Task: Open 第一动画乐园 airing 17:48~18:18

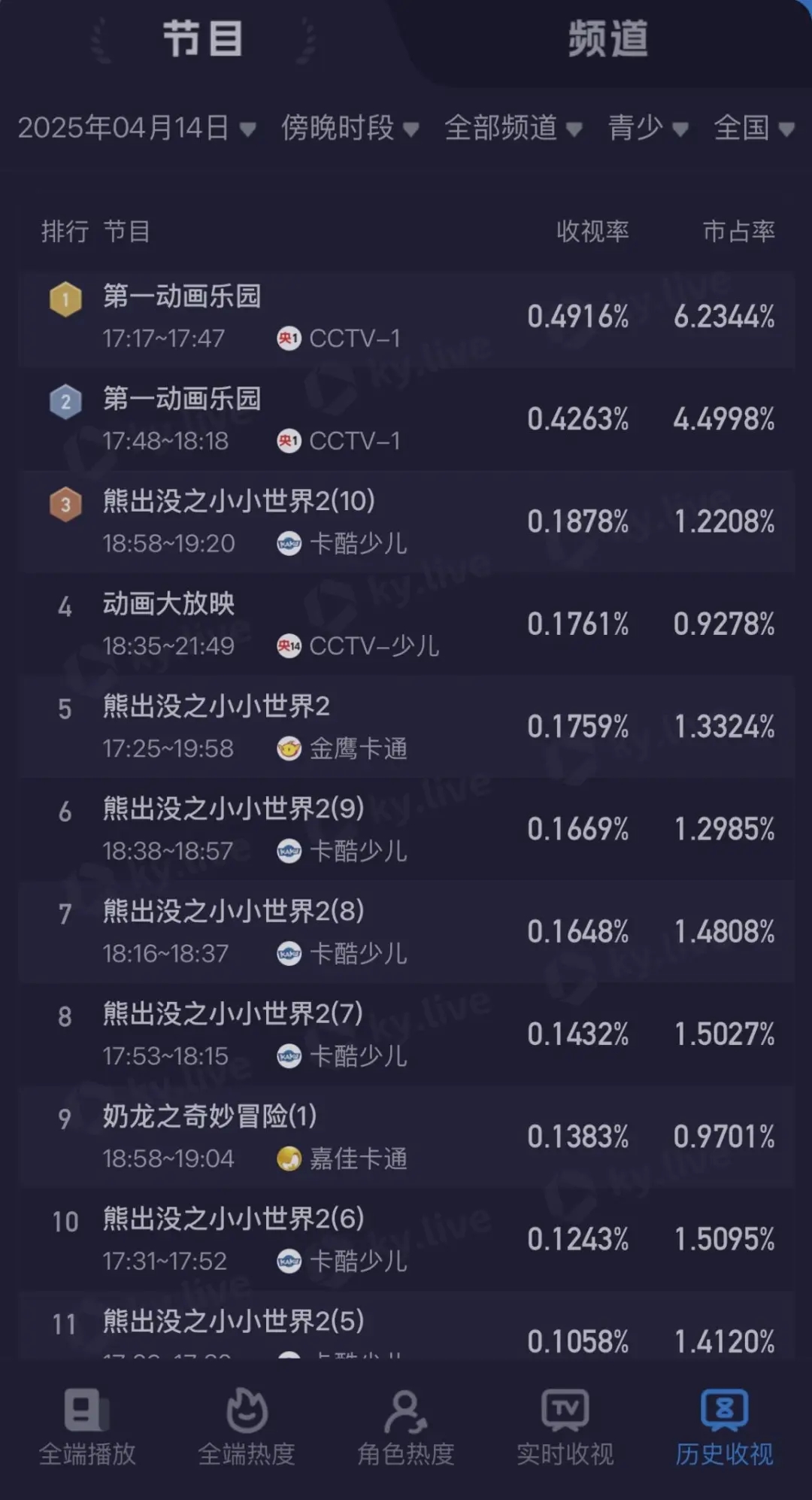Action: (x=407, y=420)
